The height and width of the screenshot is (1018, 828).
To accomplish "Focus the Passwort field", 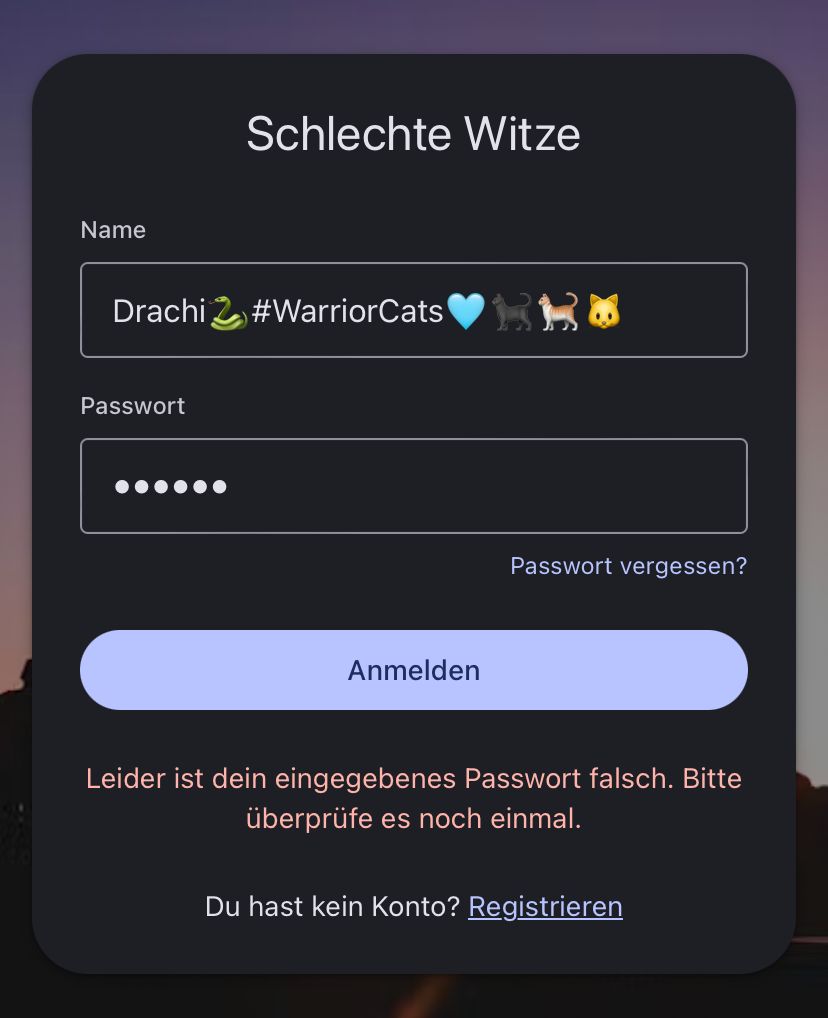I will (413, 486).
